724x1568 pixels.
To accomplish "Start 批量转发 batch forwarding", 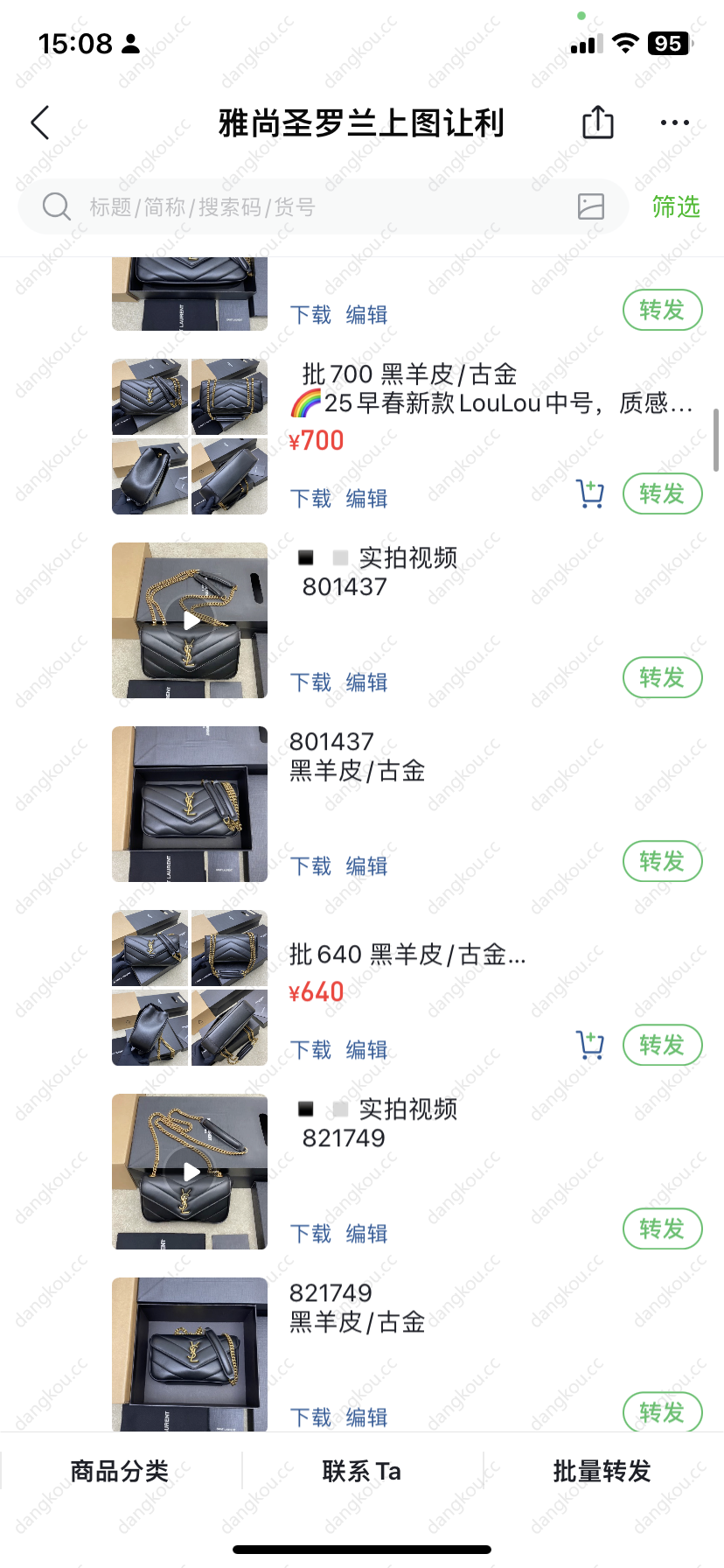I will click(602, 1472).
